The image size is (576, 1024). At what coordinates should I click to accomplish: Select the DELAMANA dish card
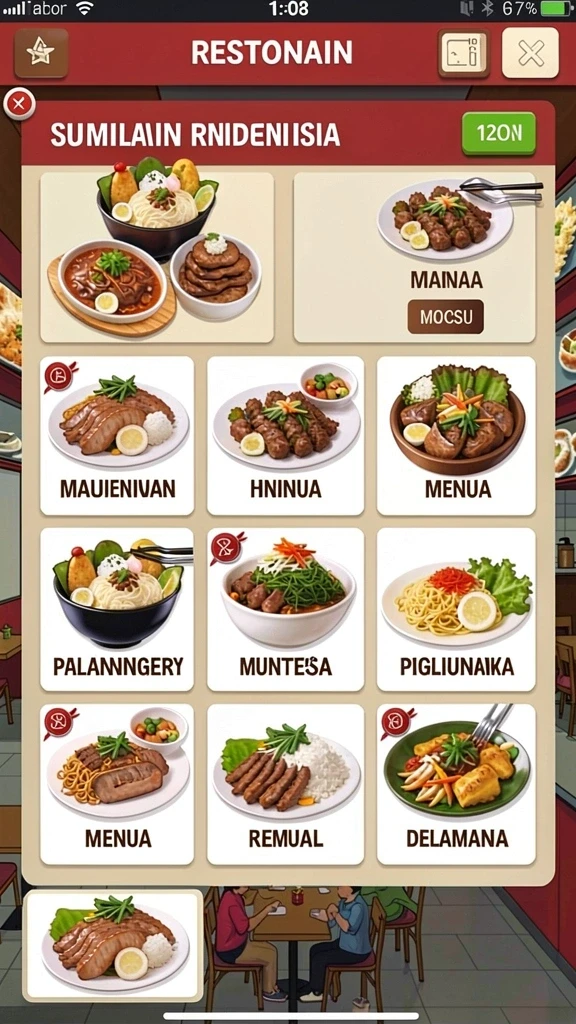click(x=456, y=784)
